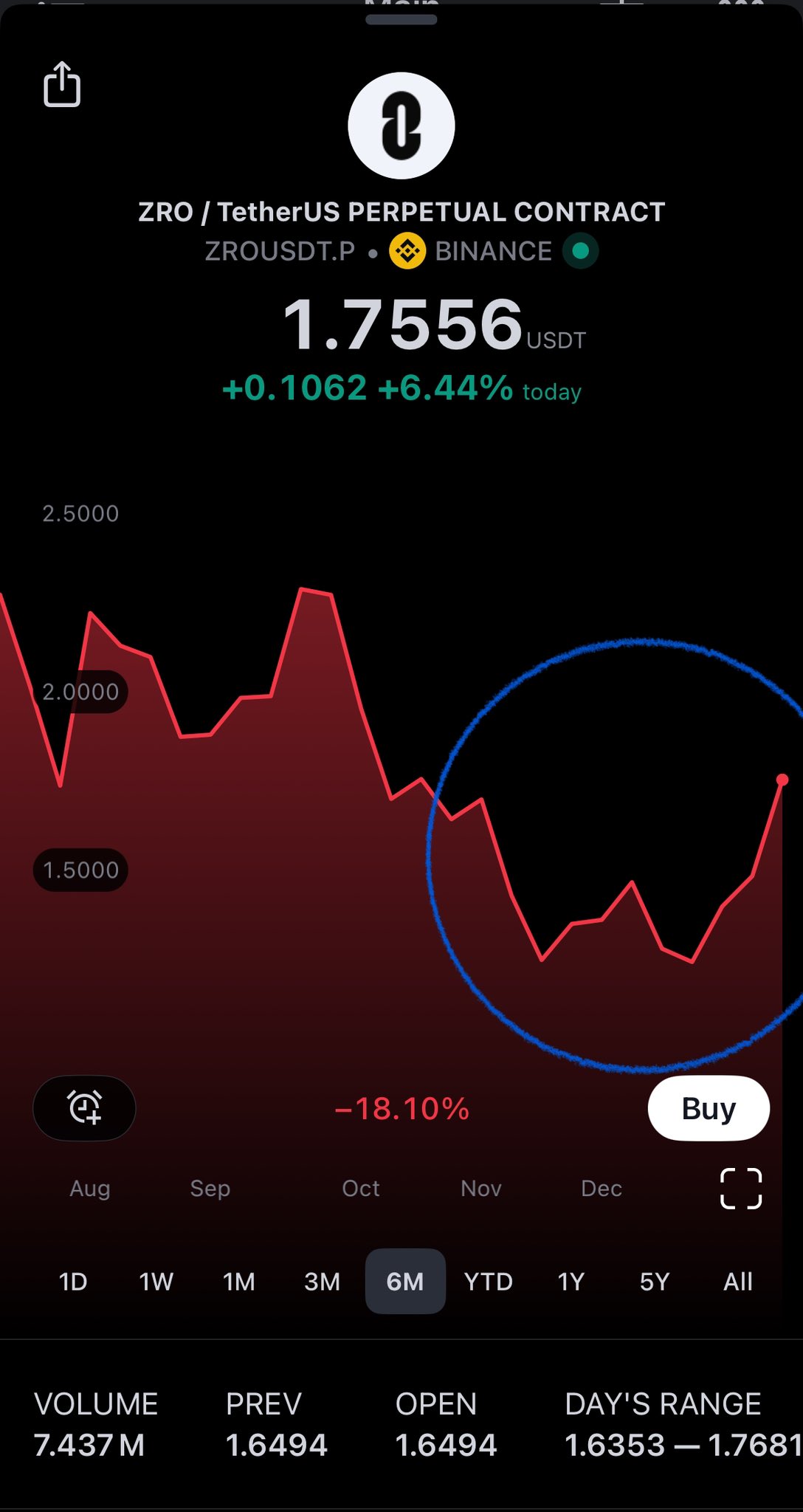Viewport: 803px width, 1512px height.
Task: Change the range to 5Y
Action: [x=655, y=1282]
